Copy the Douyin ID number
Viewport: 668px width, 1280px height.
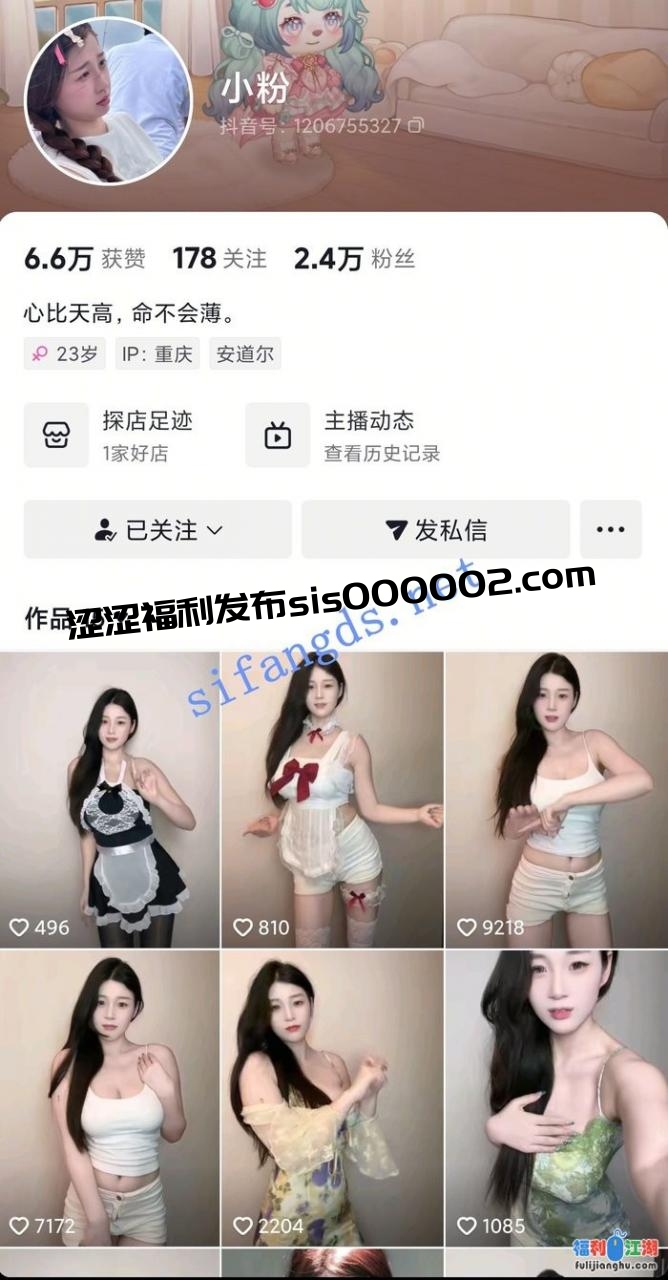(x=417, y=127)
